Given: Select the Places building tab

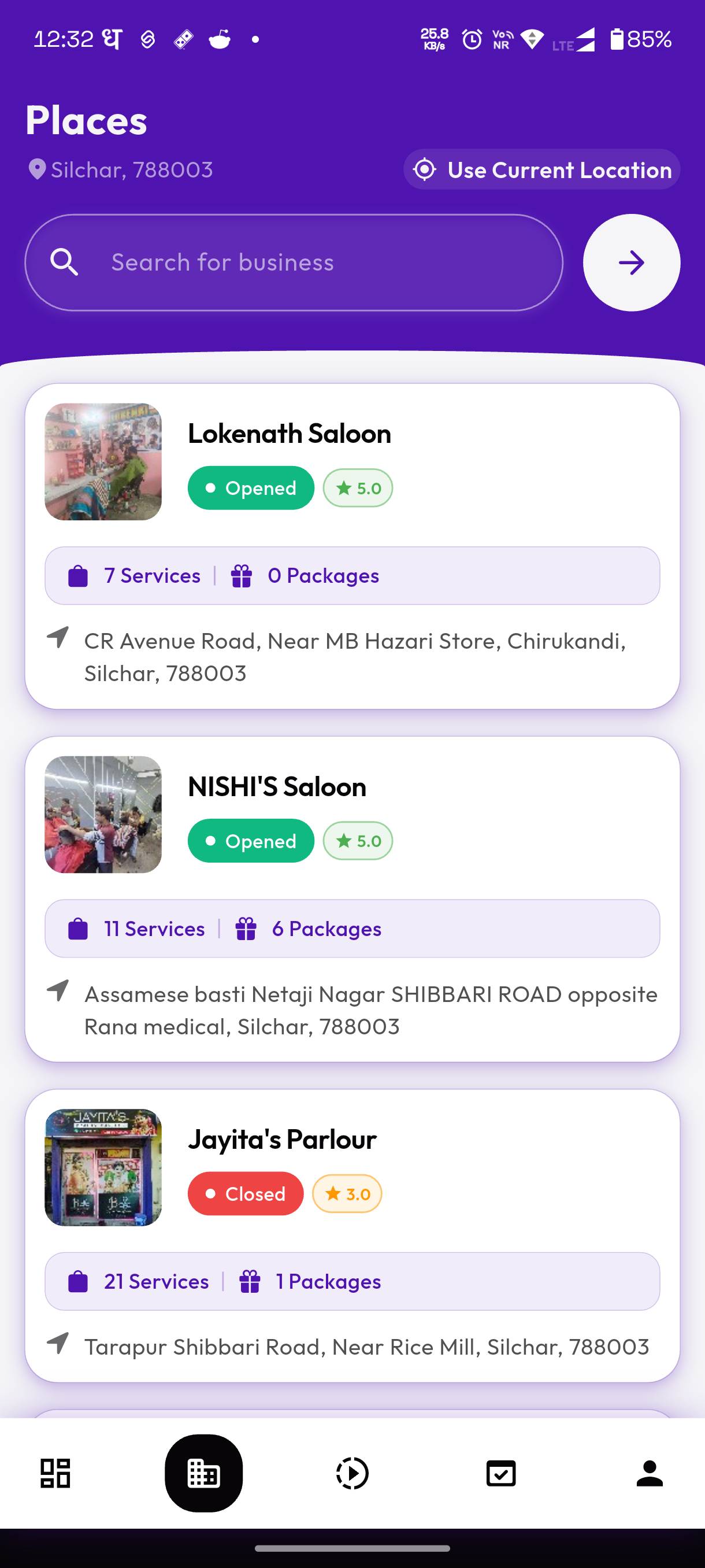Looking at the screenshot, I should 204,1473.
